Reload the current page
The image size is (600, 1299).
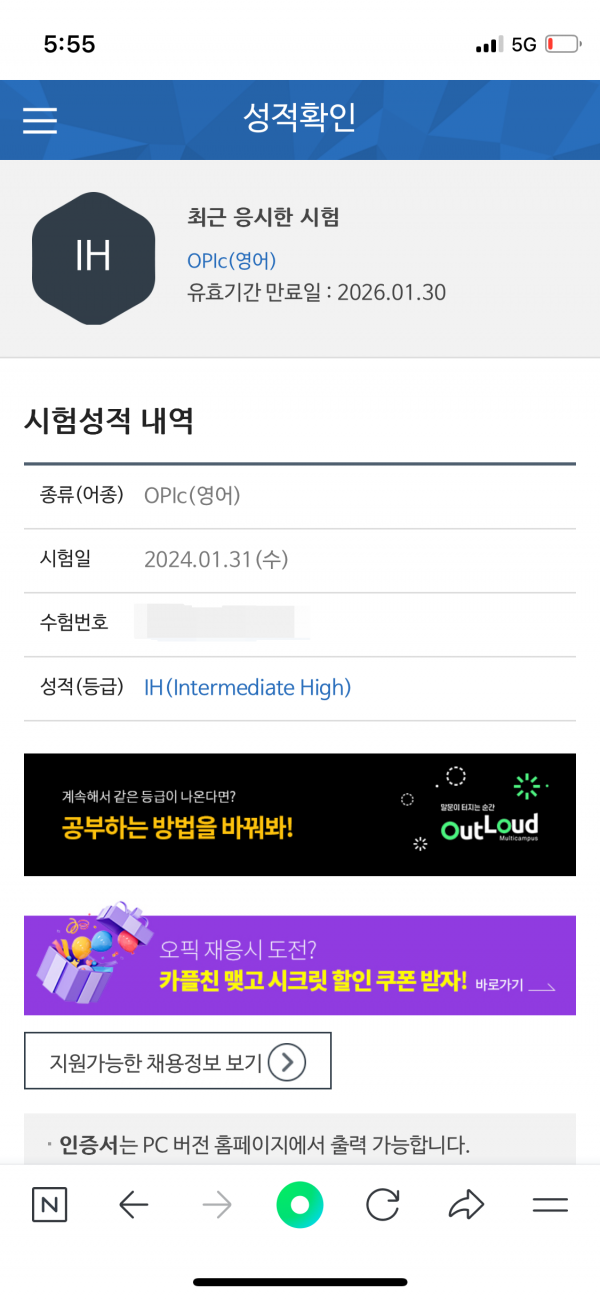(383, 1205)
